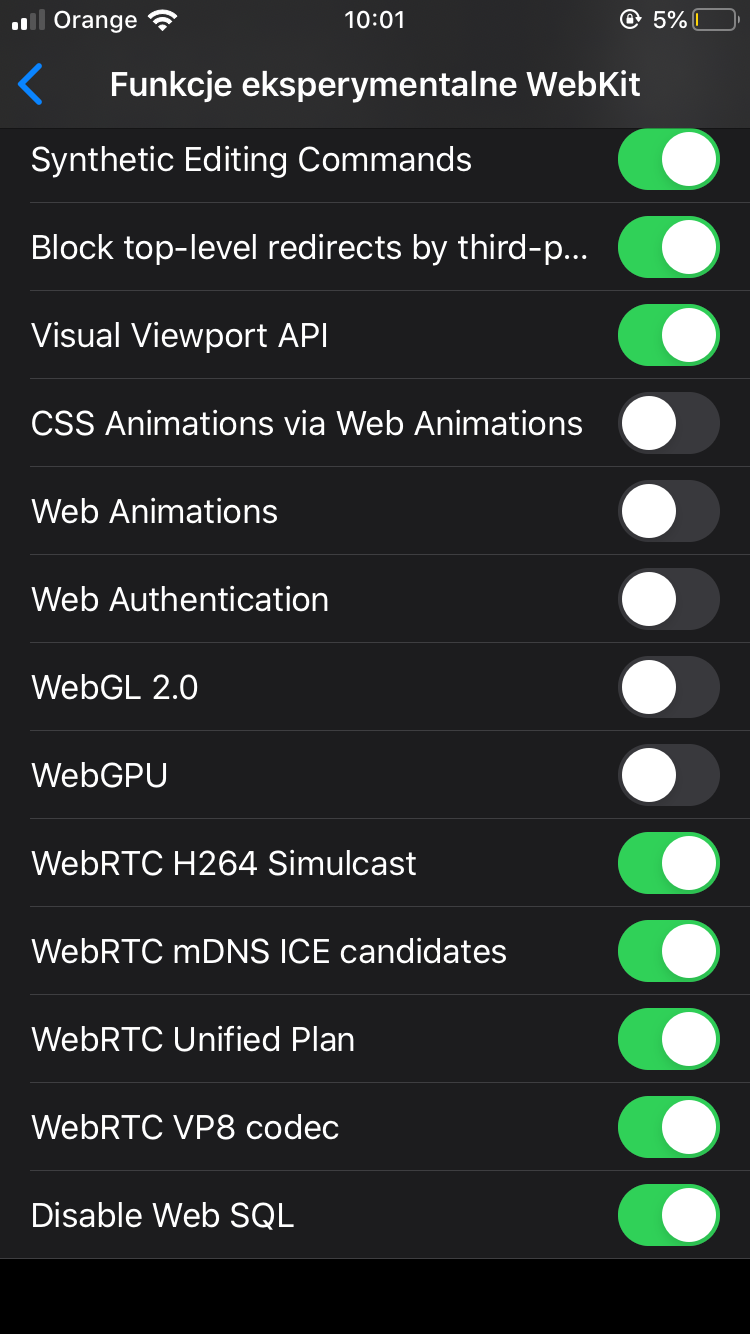The image size is (750, 1334).
Task: Click the clock in the status bar
Action: [375, 18]
